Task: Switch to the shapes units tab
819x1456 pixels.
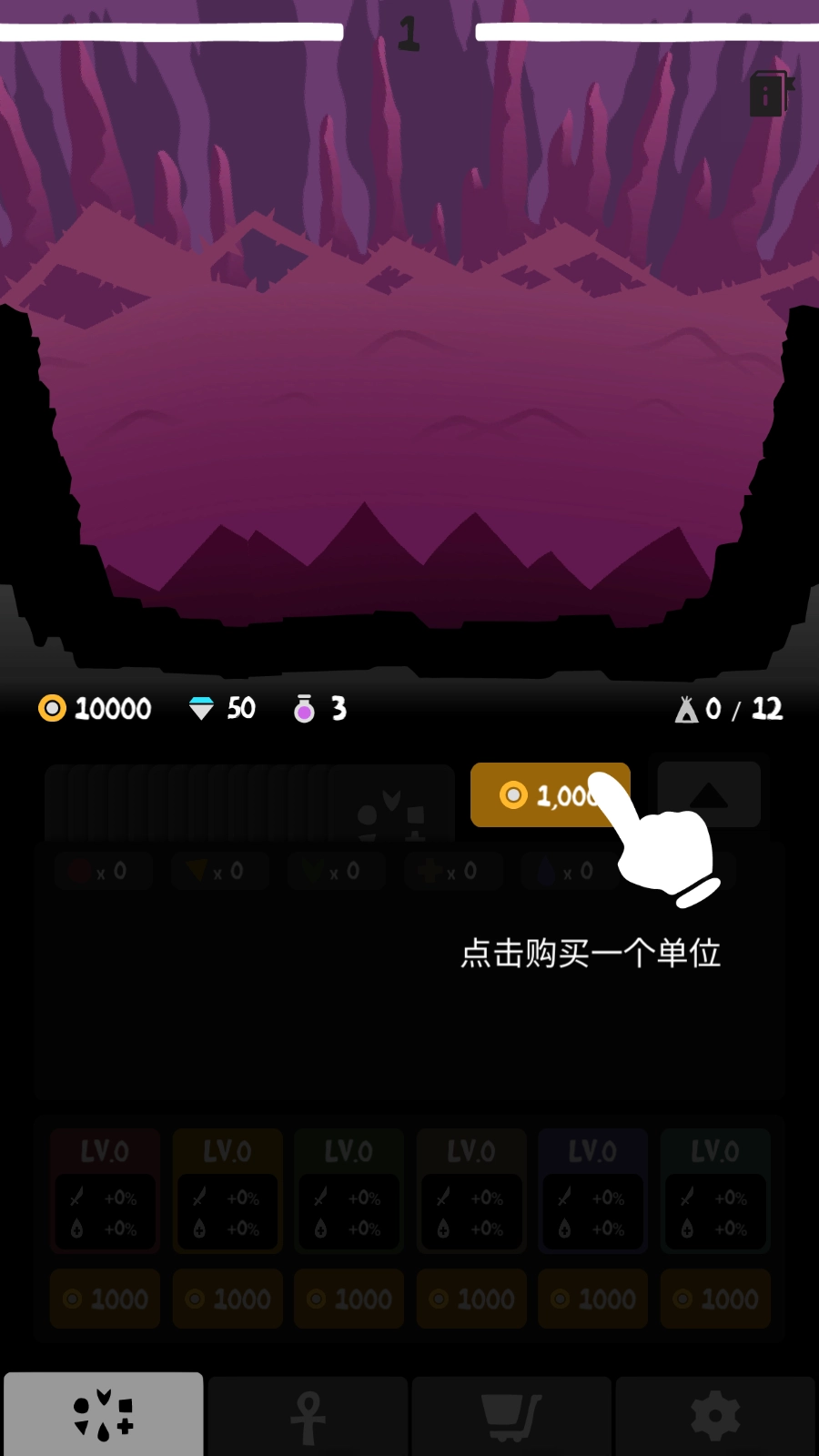Action: coord(103,1414)
